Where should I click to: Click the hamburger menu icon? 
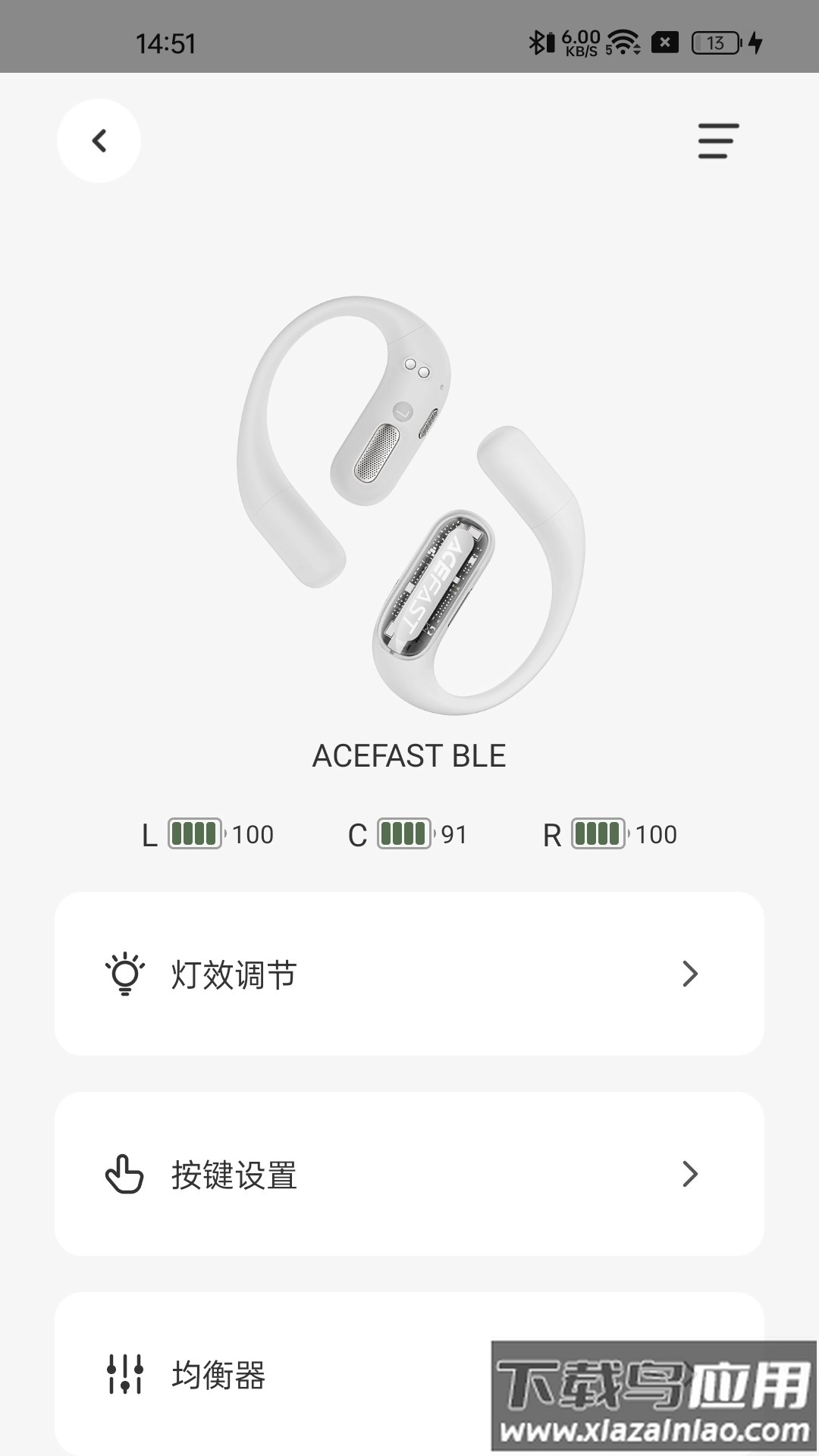pos(717,140)
